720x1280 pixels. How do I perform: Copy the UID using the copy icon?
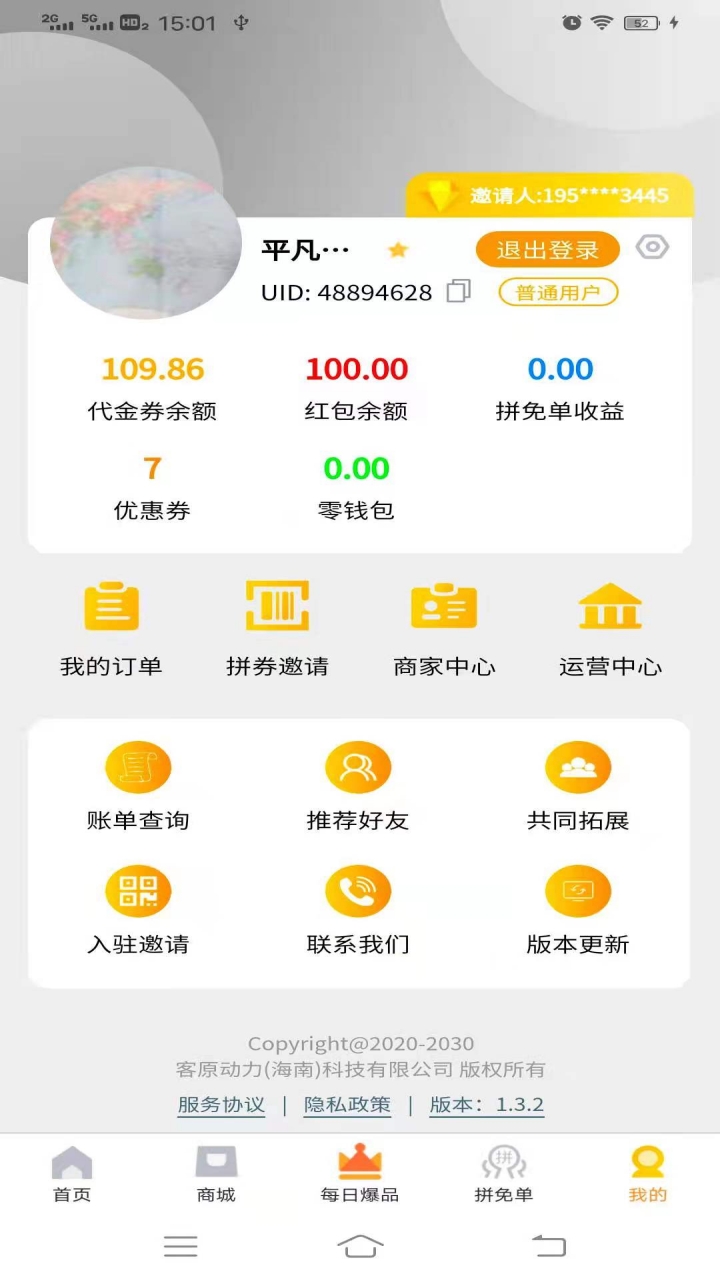pyautogui.click(x=458, y=292)
